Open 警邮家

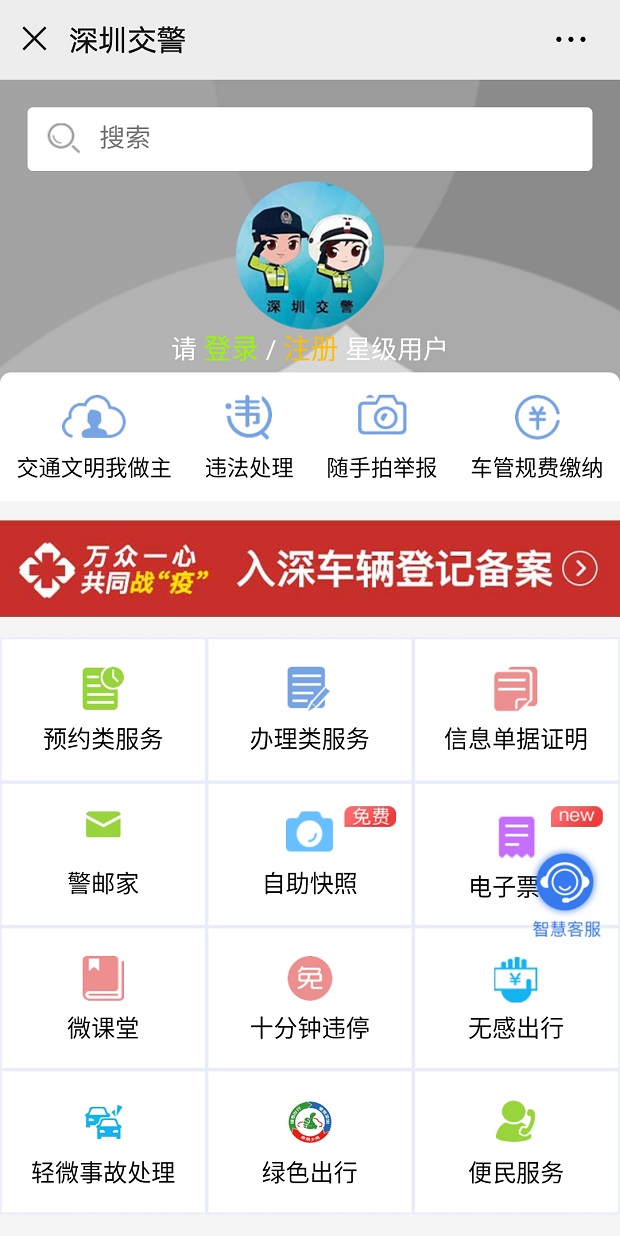click(103, 854)
